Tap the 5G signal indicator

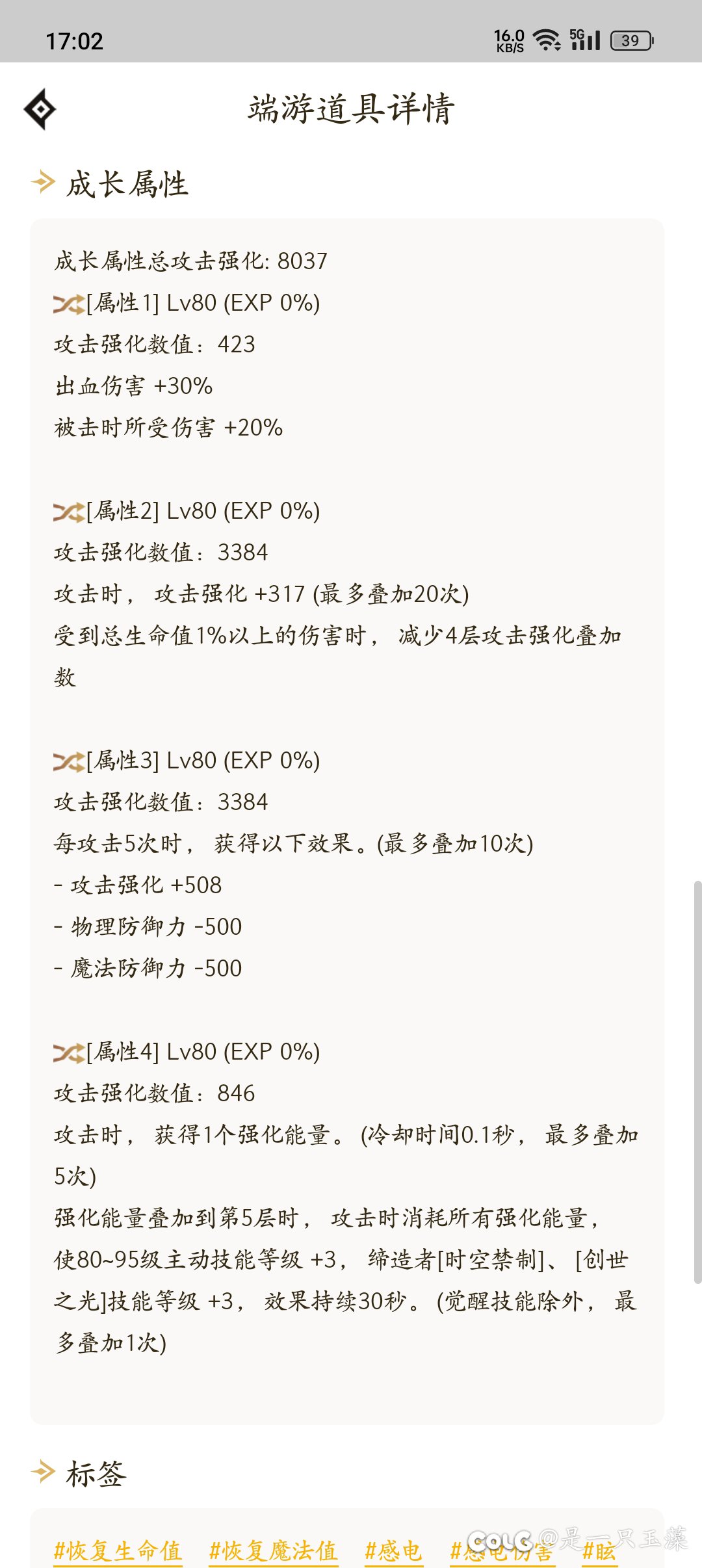click(x=585, y=39)
